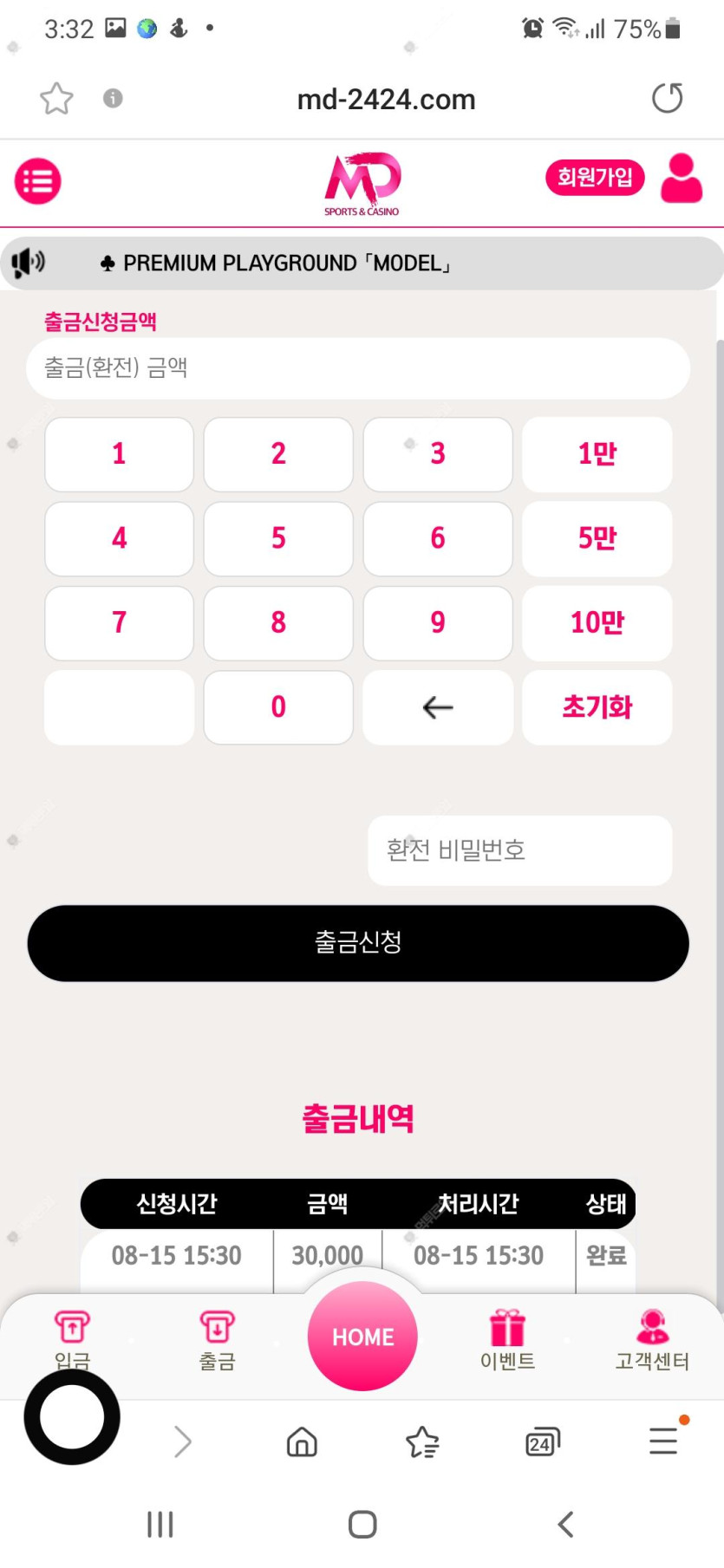
Task: Reload the page in the browser
Action: point(667,98)
